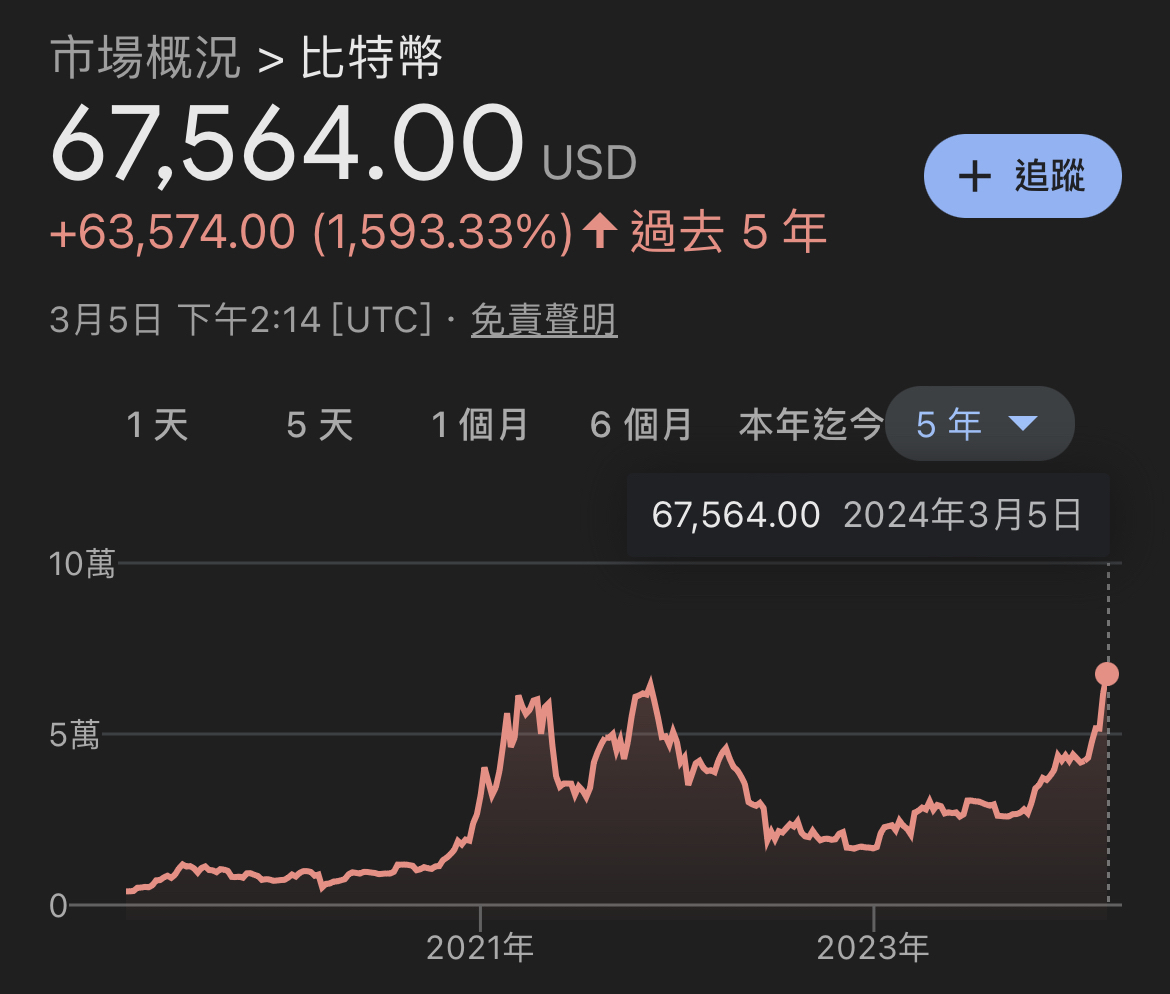1170x994 pixels.
Task: Open the 免責聲明 disclaimer link
Action: click(x=544, y=321)
